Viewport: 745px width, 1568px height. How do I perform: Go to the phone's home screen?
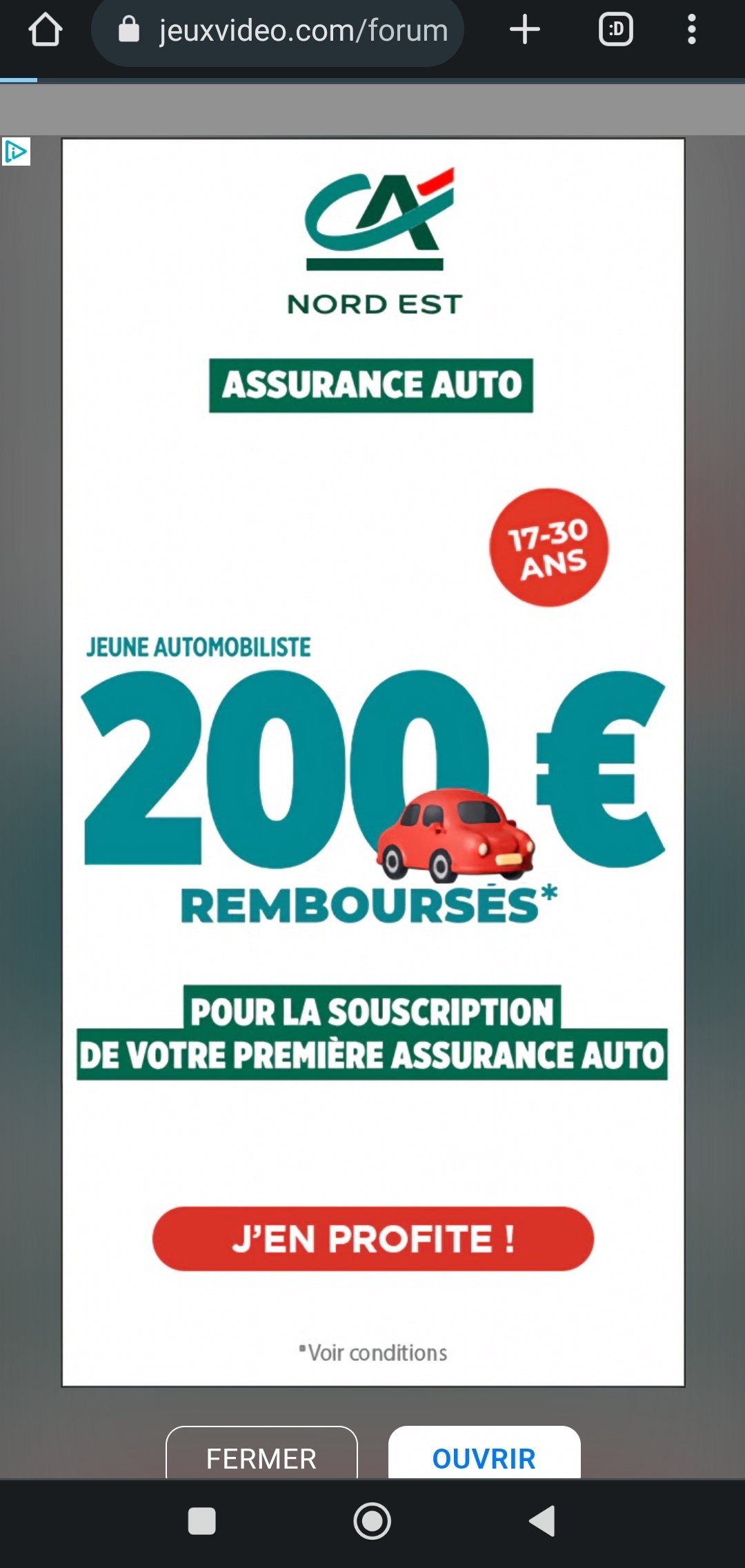click(x=372, y=1520)
